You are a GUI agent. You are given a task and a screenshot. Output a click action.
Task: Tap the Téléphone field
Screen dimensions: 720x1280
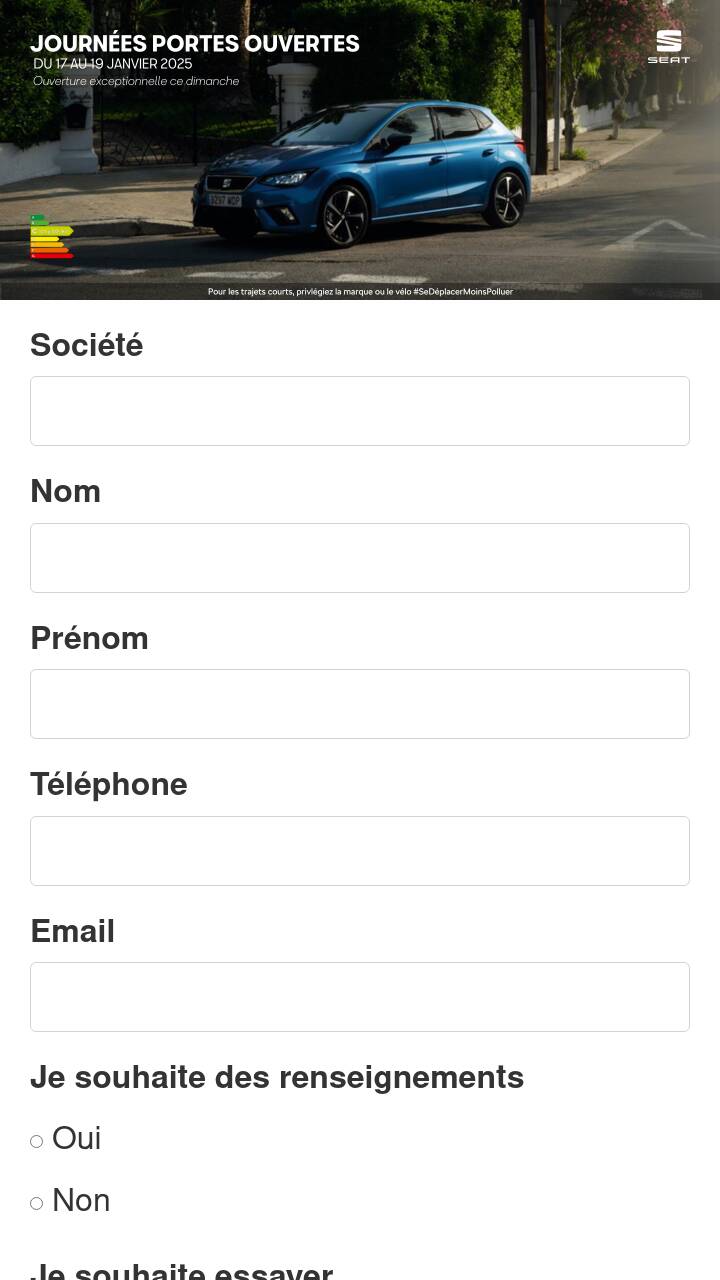(360, 851)
